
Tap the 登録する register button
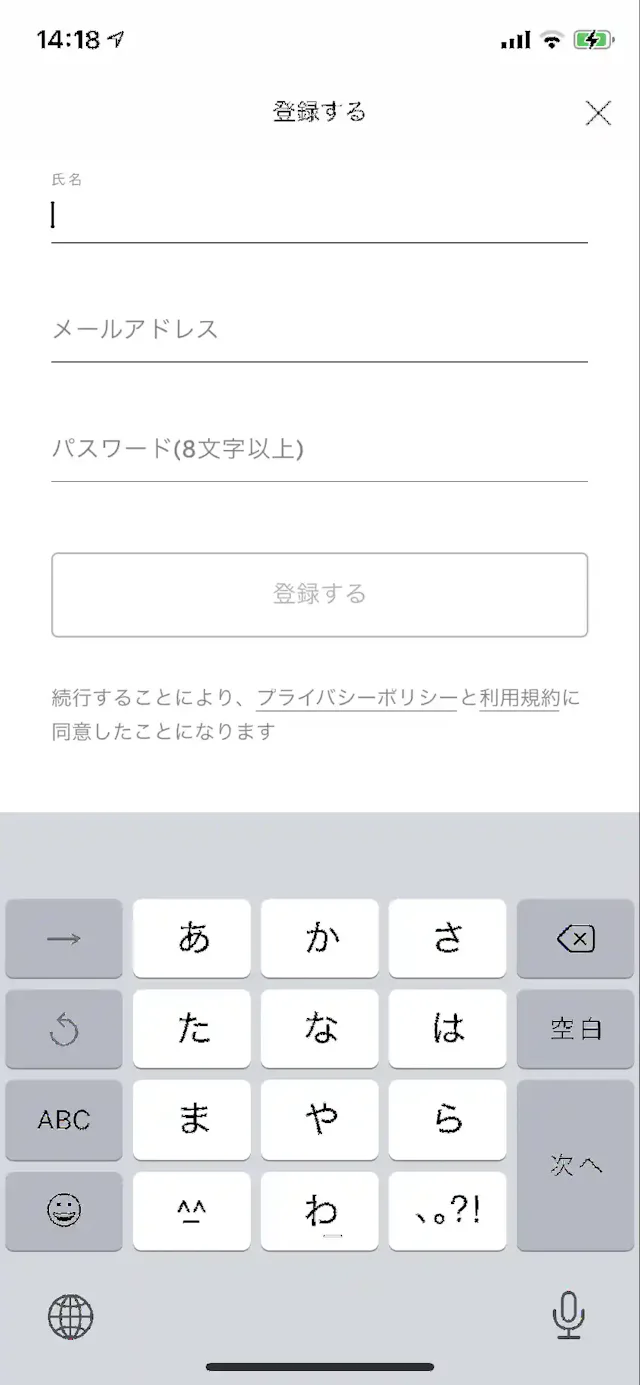[319, 594]
